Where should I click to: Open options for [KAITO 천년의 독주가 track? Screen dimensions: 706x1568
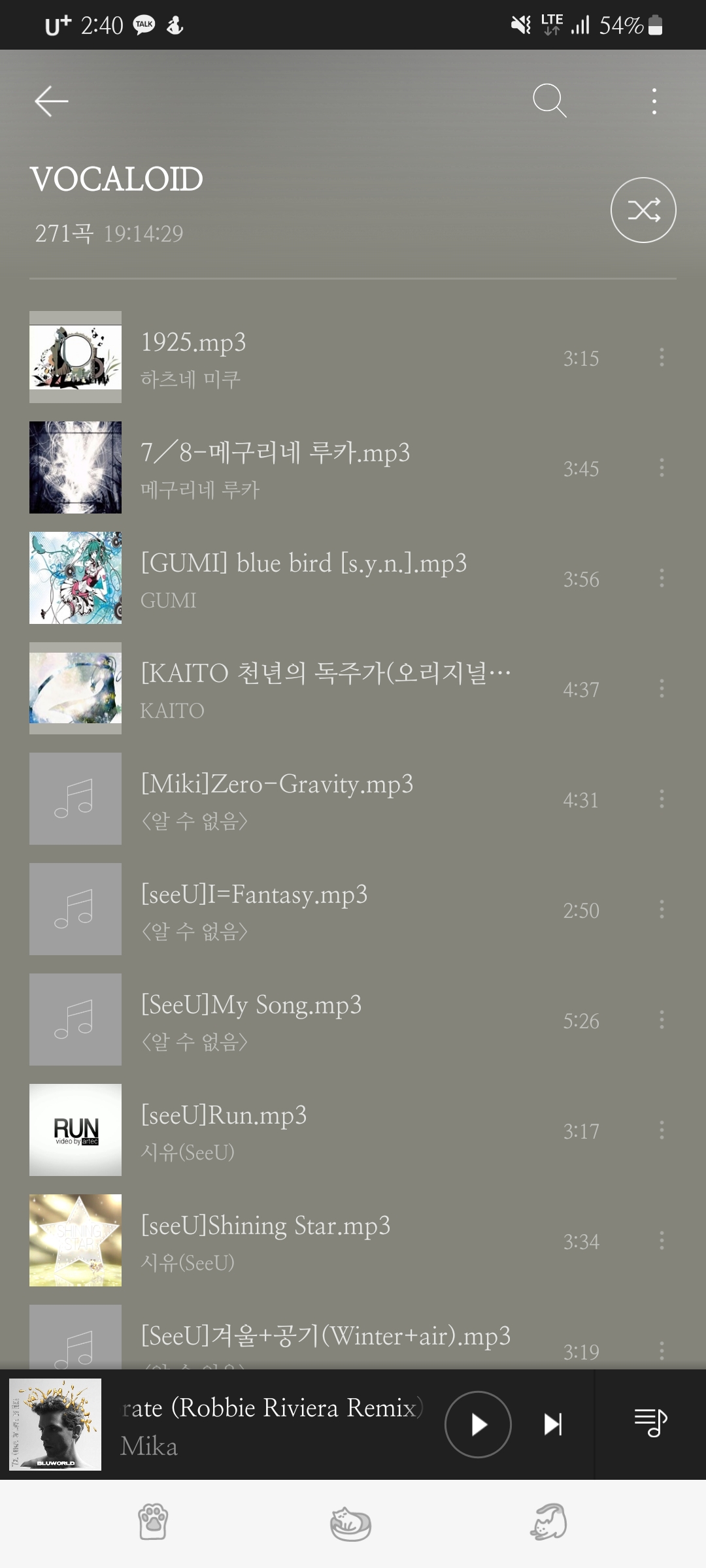coord(662,689)
